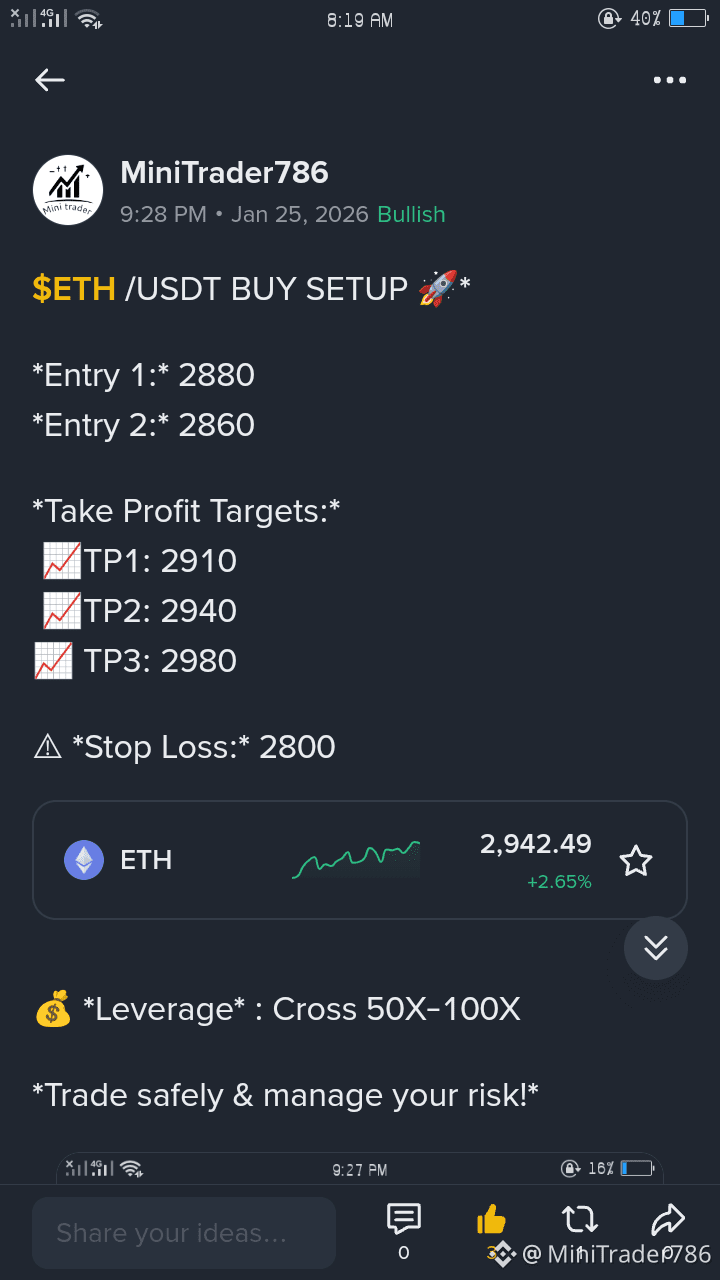Image resolution: width=720 pixels, height=1280 pixels.
Task: Open MiniTrader786's profile avatar
Action: (68, 190)
